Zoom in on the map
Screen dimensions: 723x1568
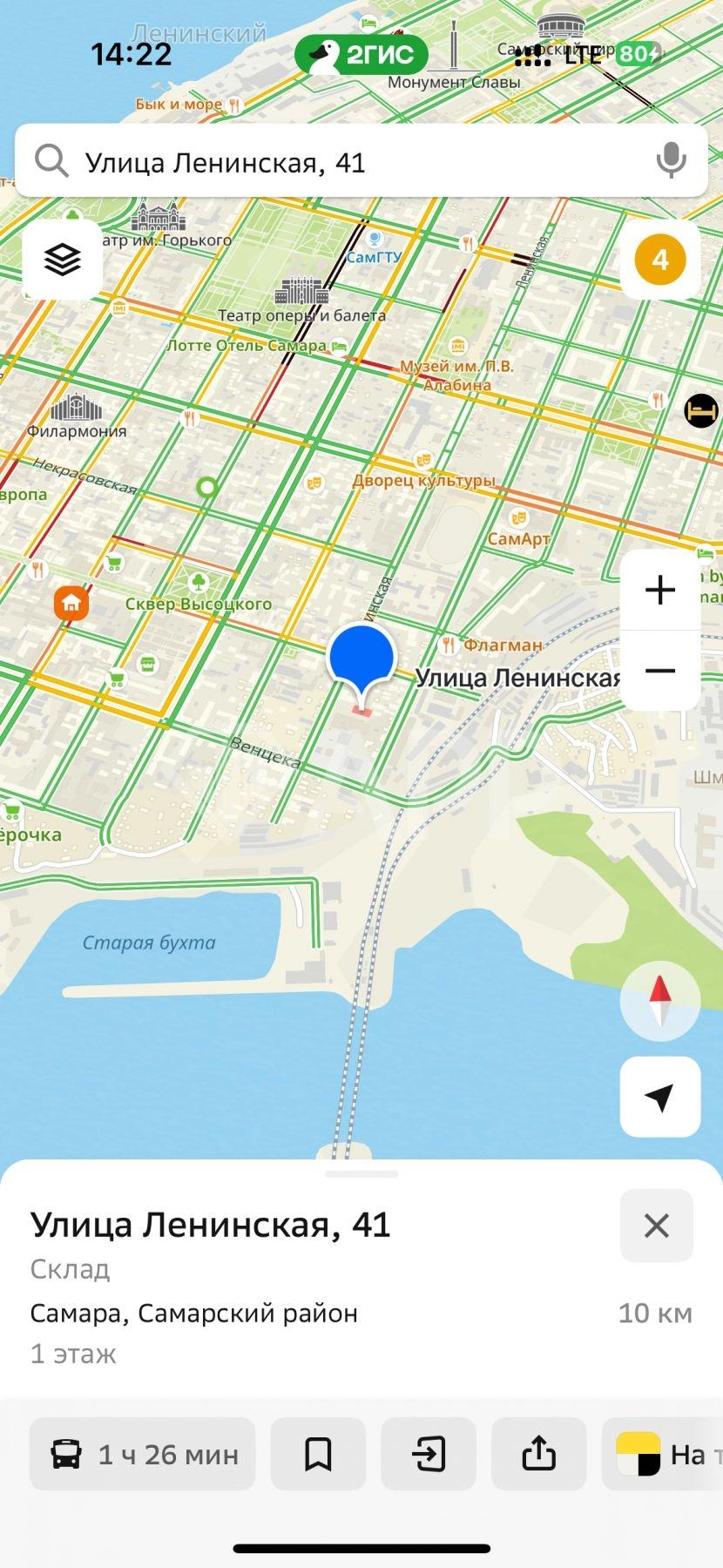click(660, 590)
